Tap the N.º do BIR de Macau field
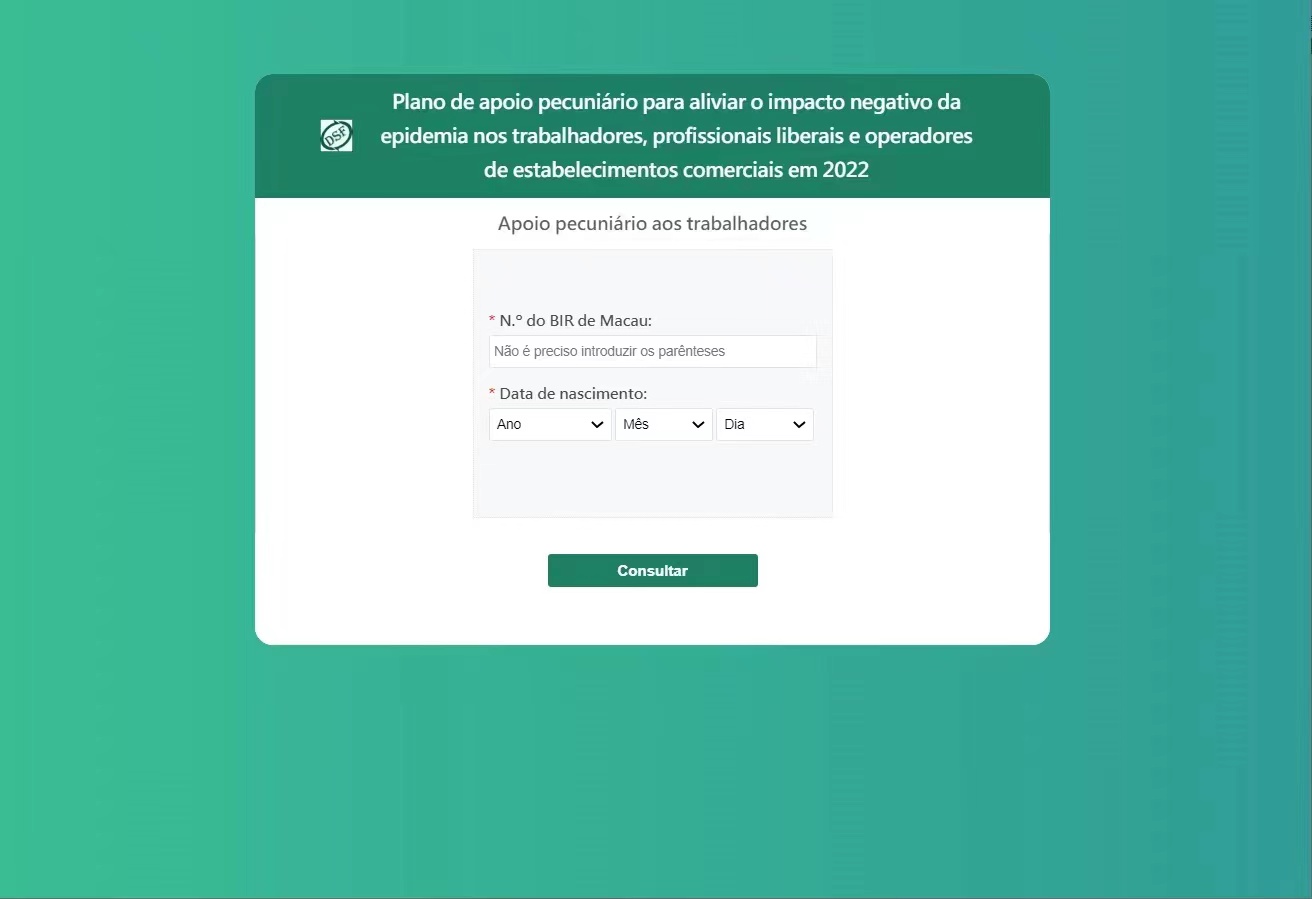1312x899 pixels. [x=652, y=351]
